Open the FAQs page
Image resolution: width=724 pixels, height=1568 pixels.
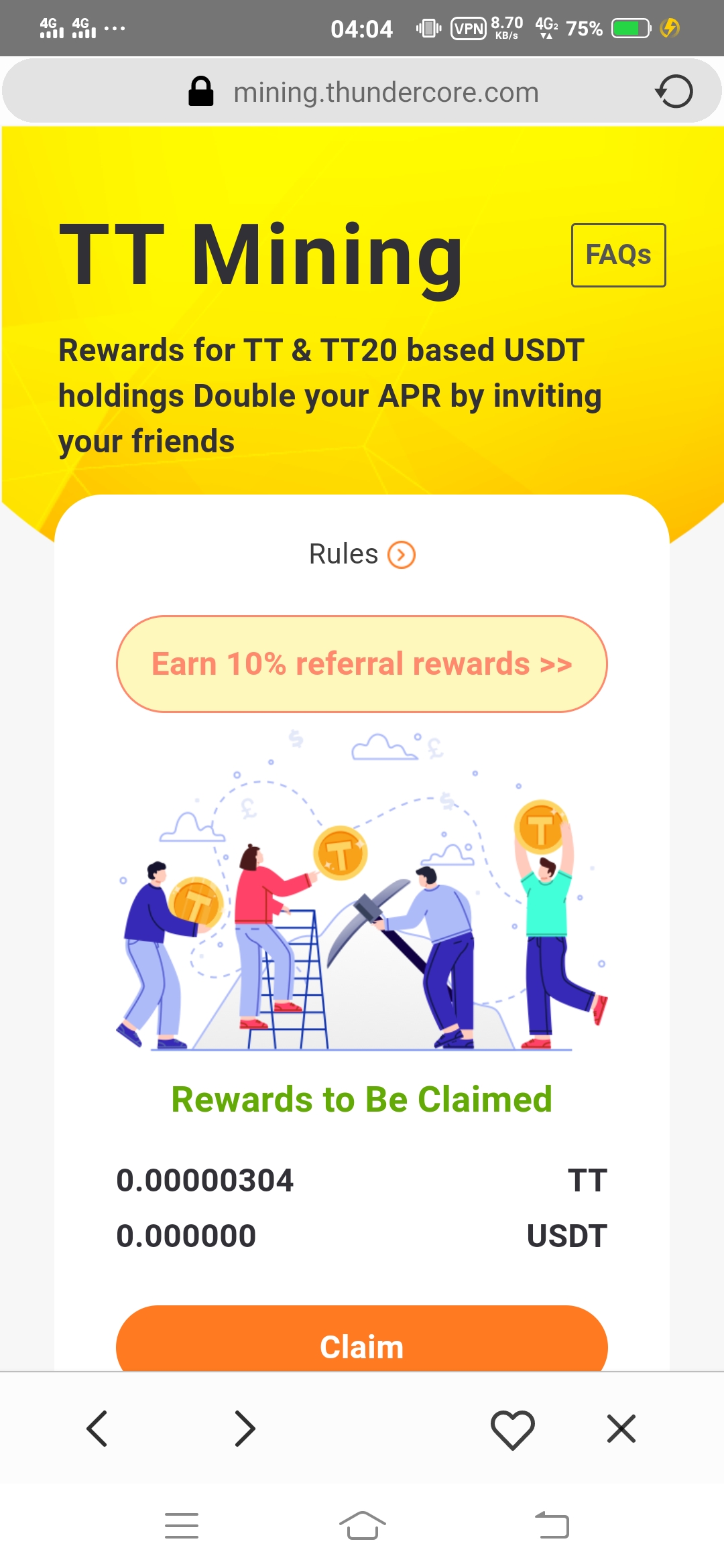pyautogui.click(x=618, y=255)
